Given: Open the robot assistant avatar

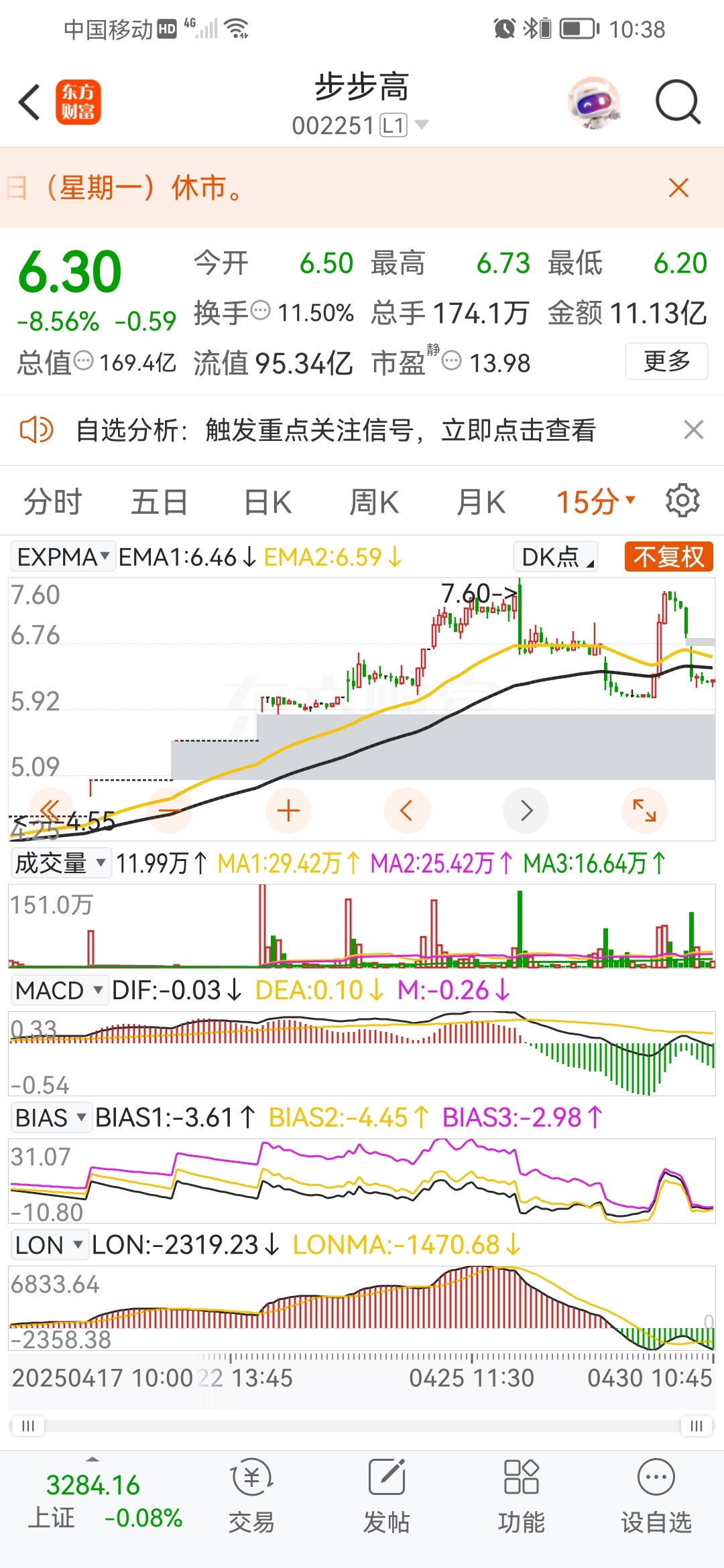Looking at the screenshot, I should click(593, 103).
